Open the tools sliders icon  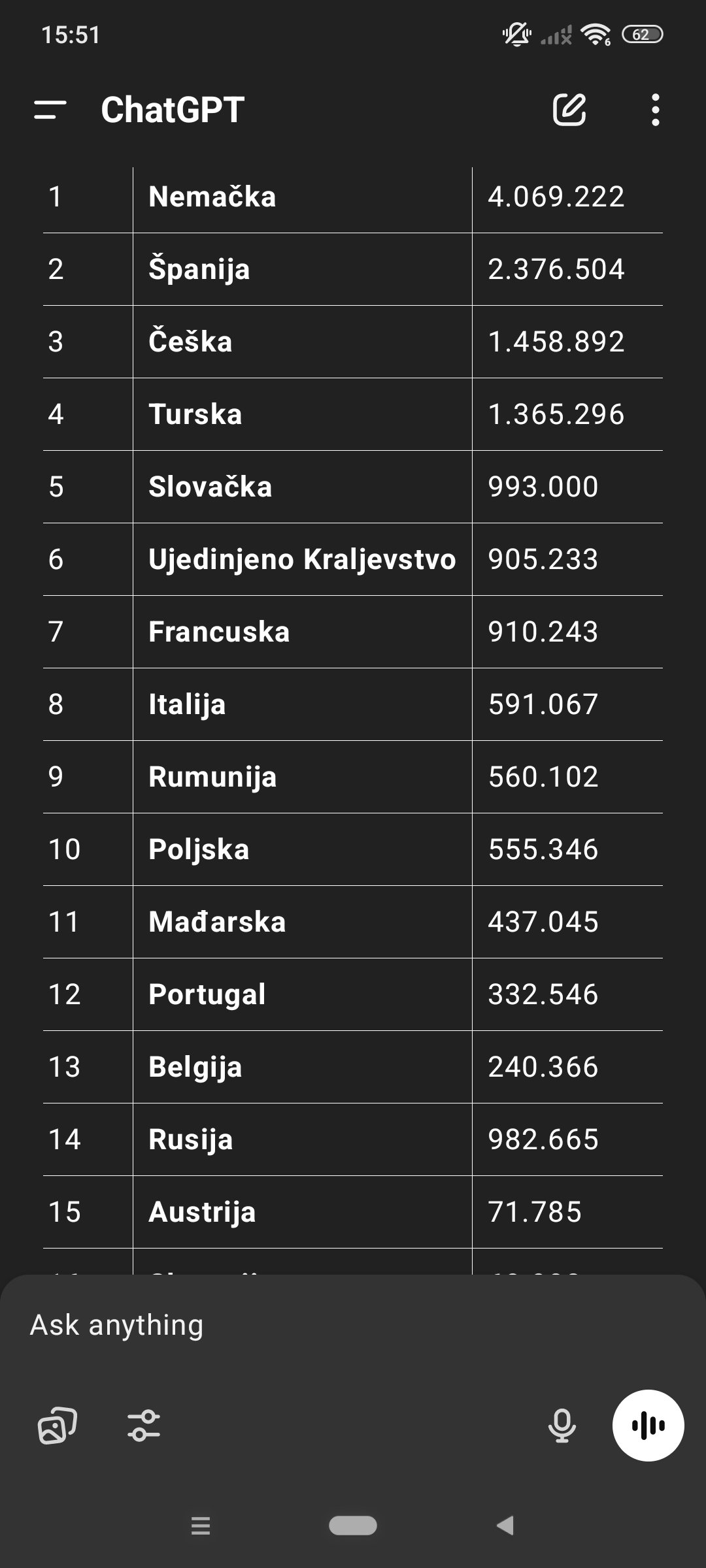pyautogui.click(x=144, y=1425)
